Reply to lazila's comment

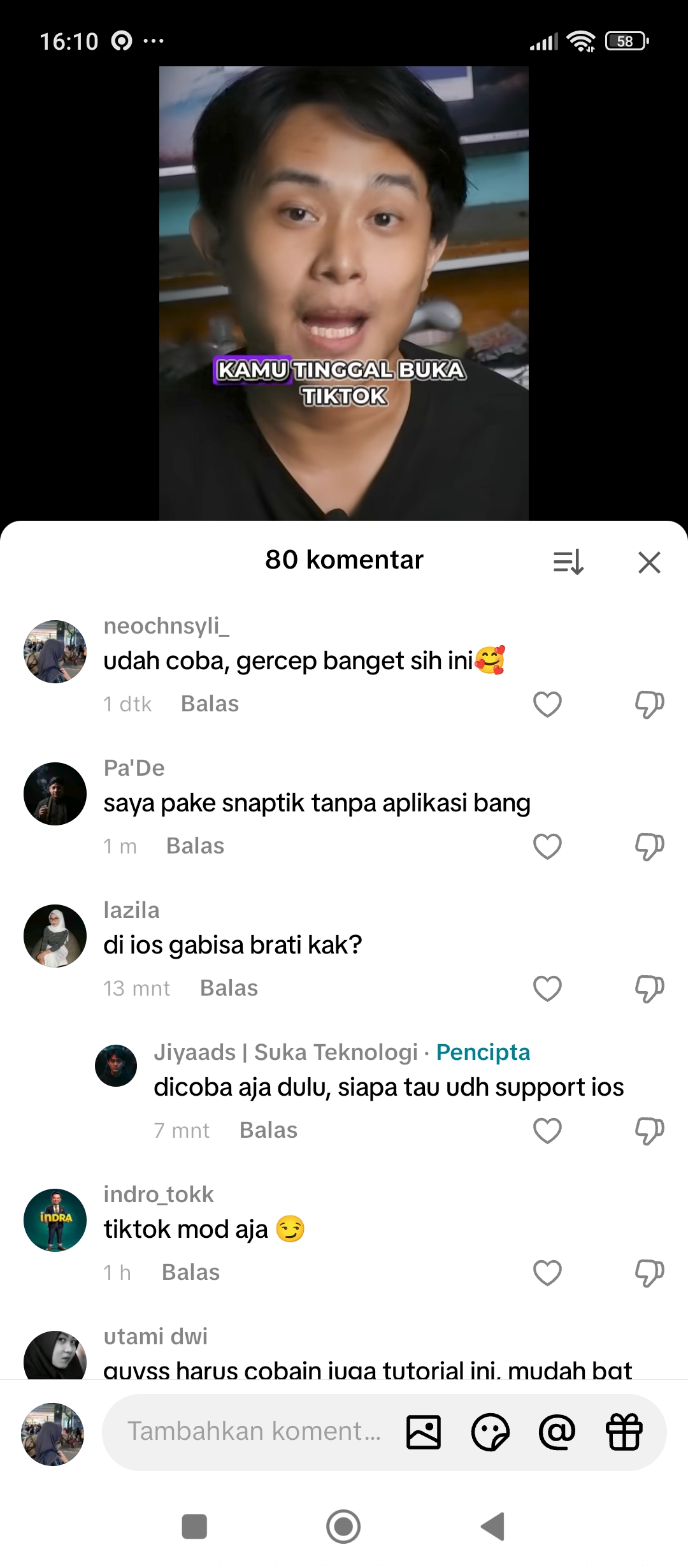coord(229,988)
